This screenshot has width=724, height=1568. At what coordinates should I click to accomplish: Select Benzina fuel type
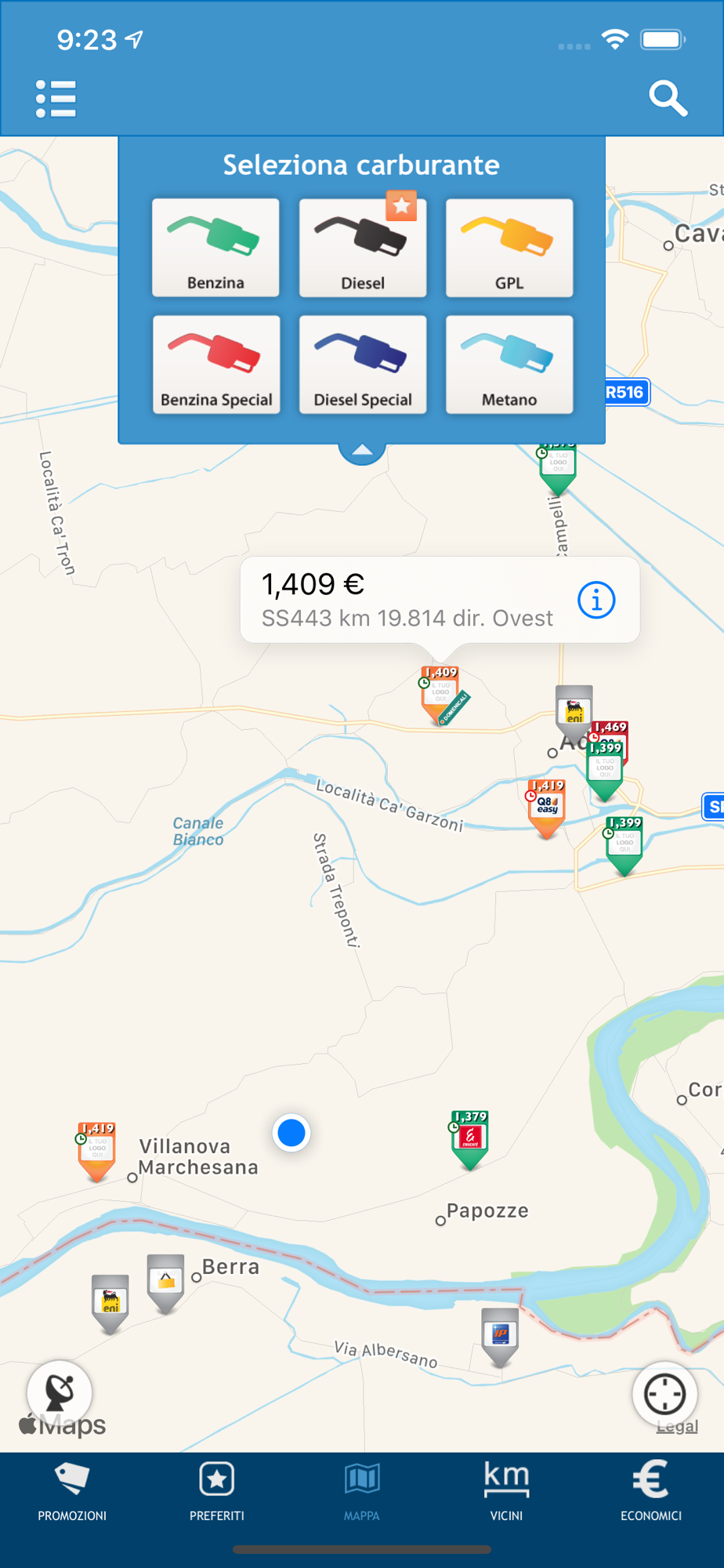pos(215,248)
